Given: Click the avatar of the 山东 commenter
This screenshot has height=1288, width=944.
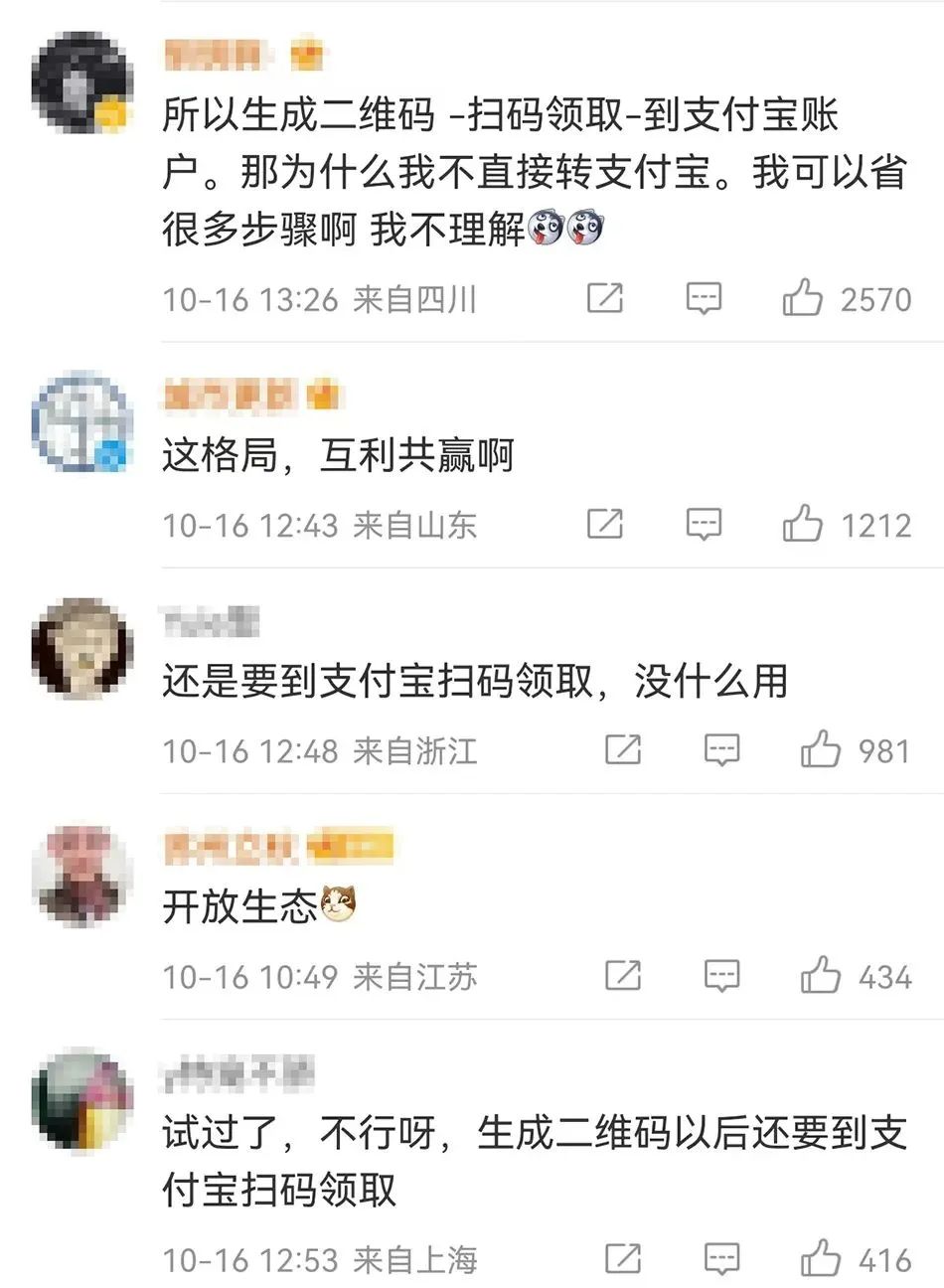Looking at the screenshot, I should 79,422.
